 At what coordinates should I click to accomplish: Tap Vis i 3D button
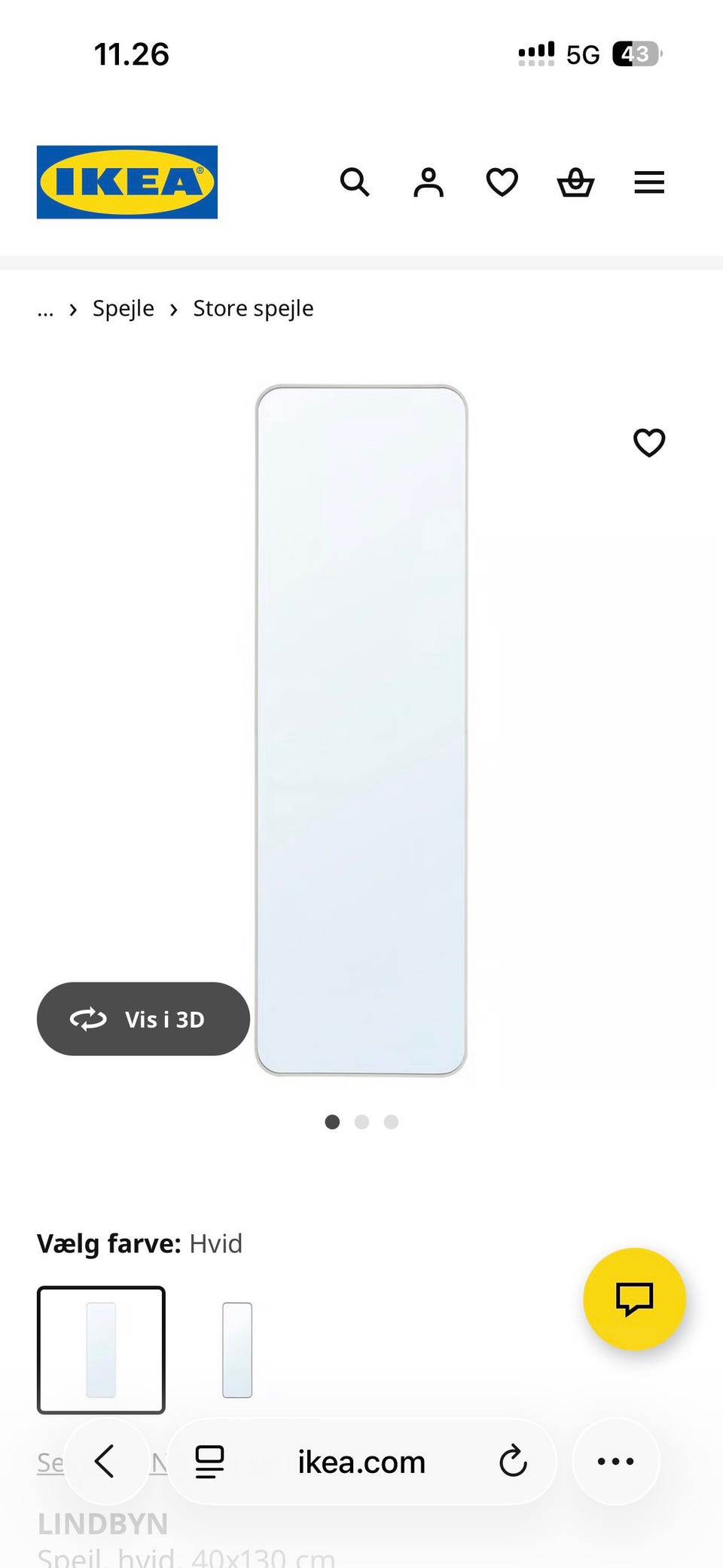[143, 1019]
